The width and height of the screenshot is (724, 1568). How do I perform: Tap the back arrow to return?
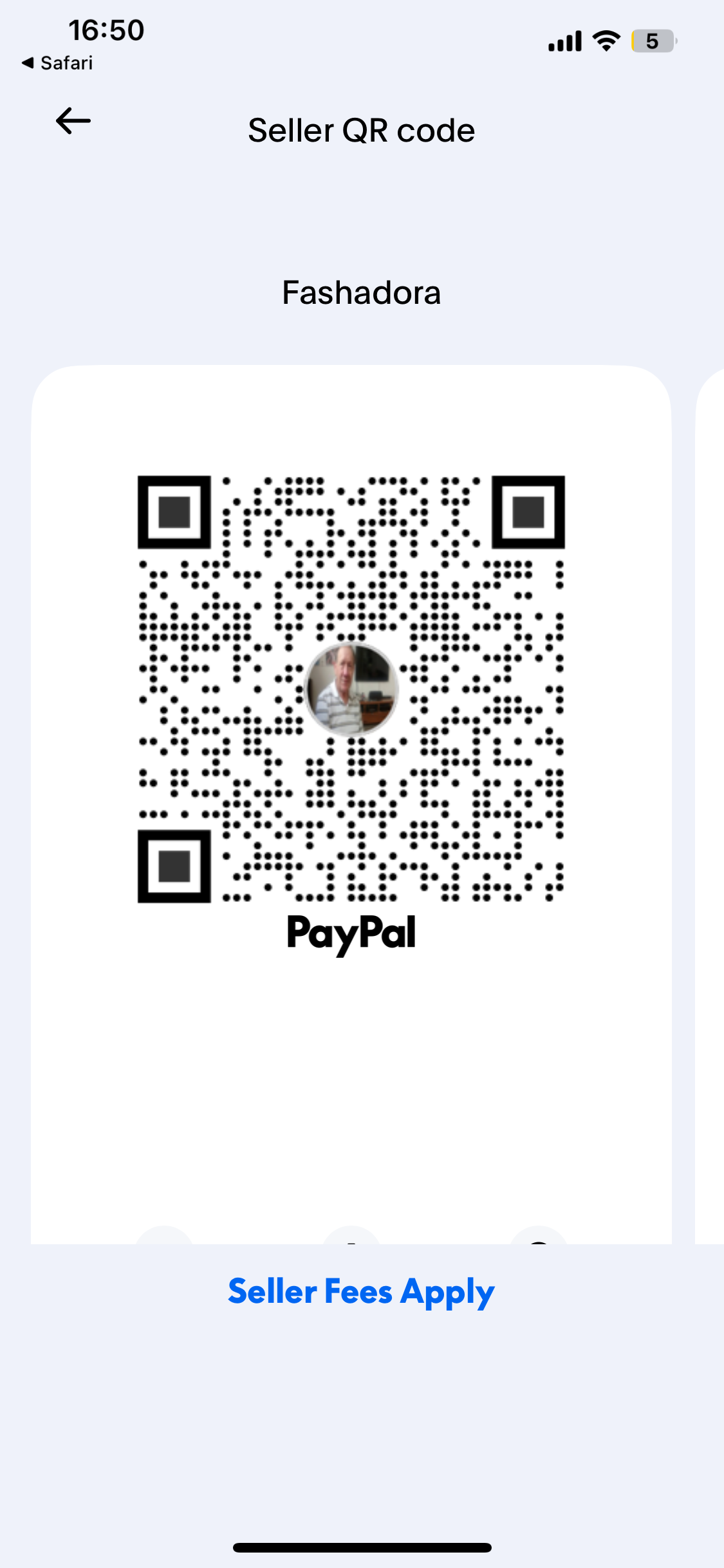click(x=72, y=121)
